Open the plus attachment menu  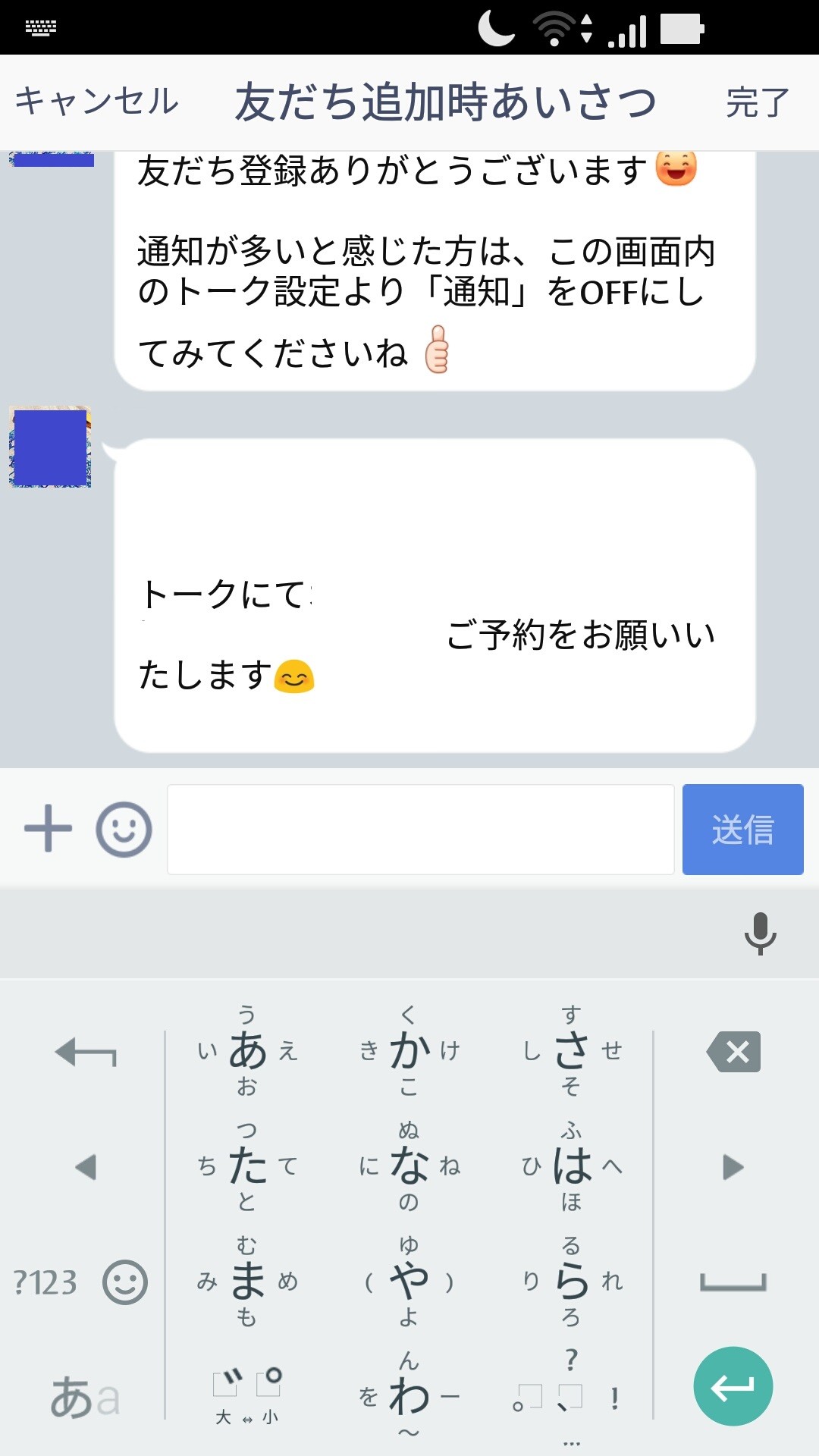click(x=49, y=829)
